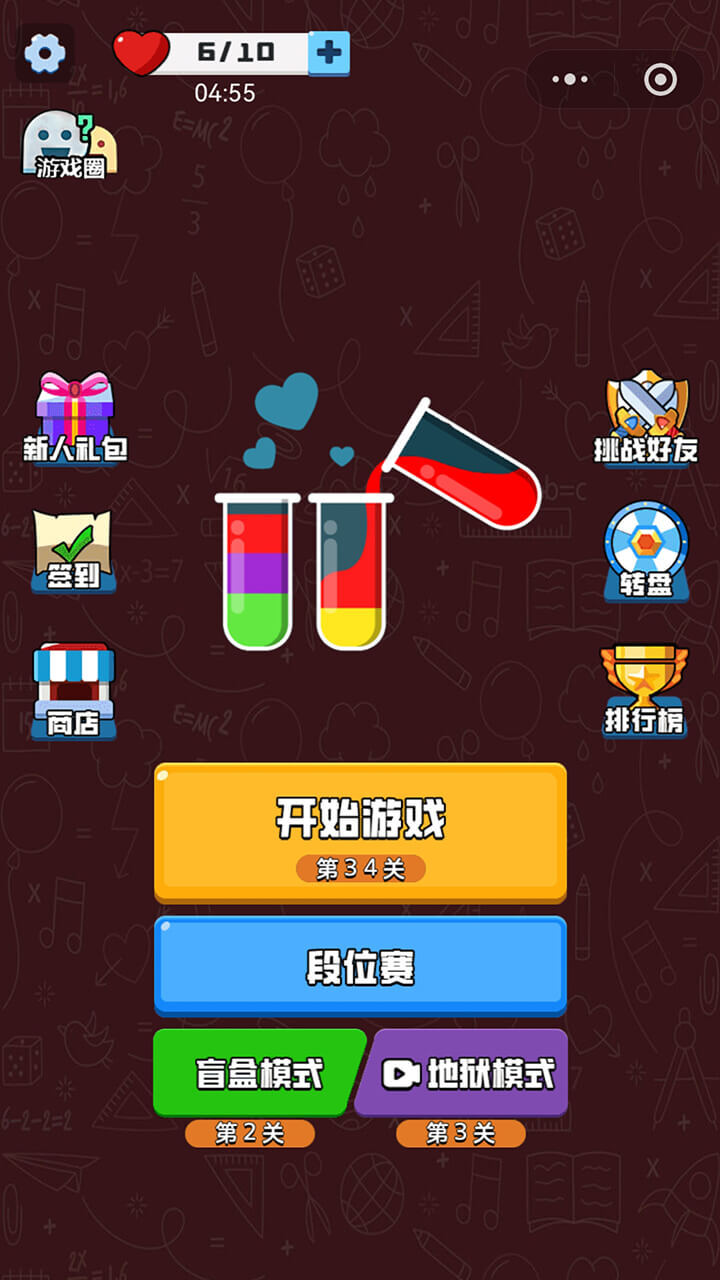Viewport: 720px width, 1280px height.
Task: View the 排行榜 leaderboard
Action: (645, 692)
